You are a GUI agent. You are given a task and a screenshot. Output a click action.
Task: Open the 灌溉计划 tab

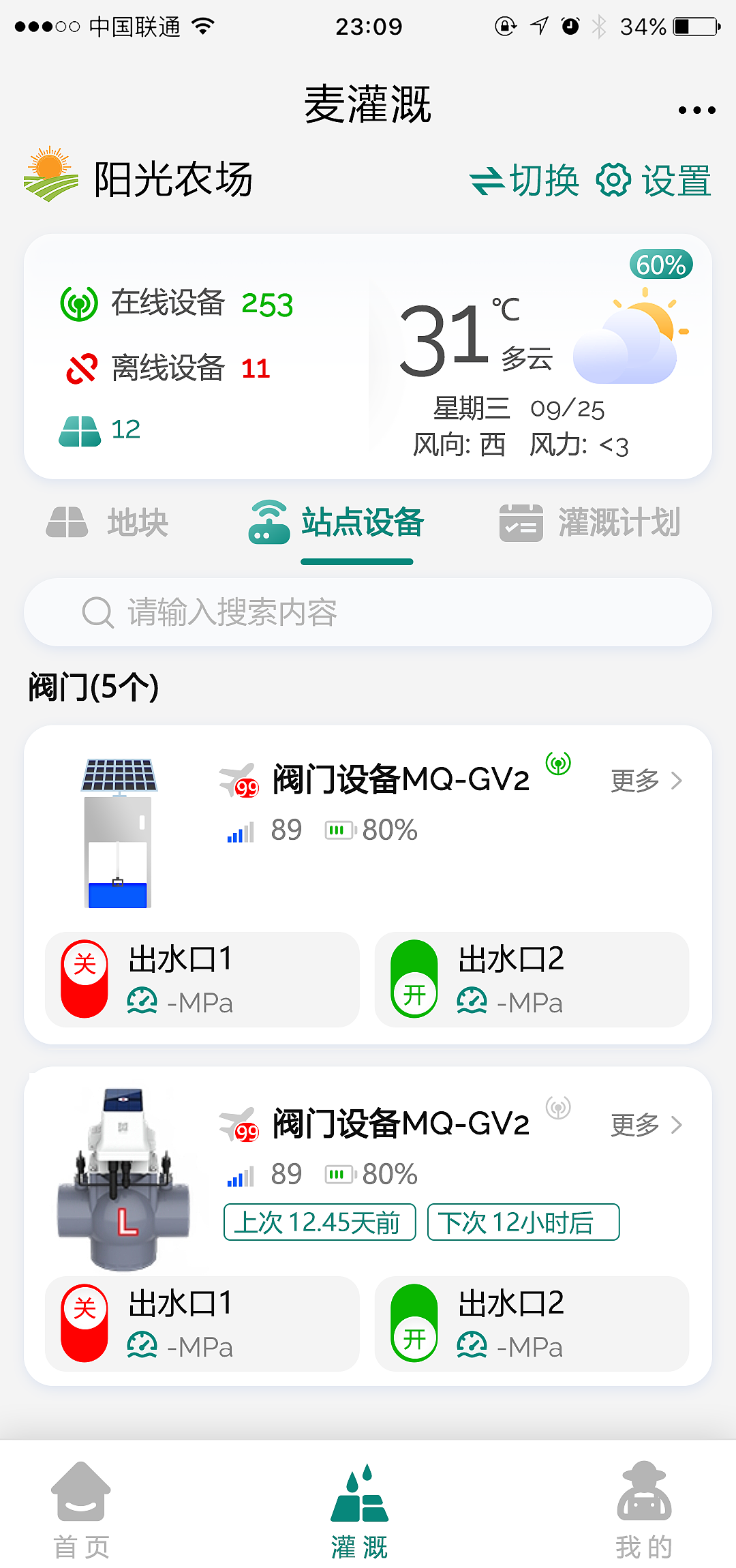pos(589,524)
